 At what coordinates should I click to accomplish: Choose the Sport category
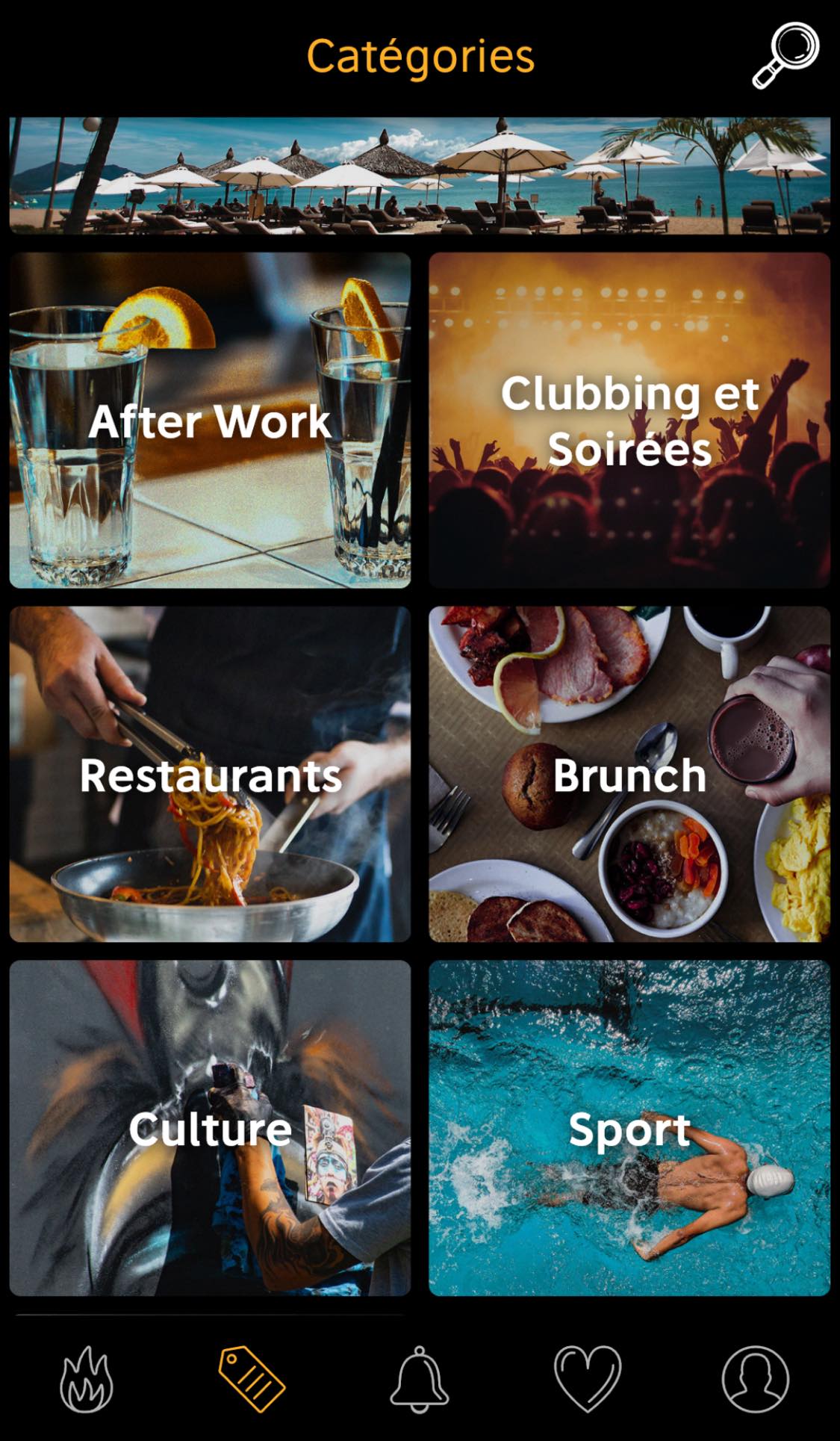point(629,1128)
